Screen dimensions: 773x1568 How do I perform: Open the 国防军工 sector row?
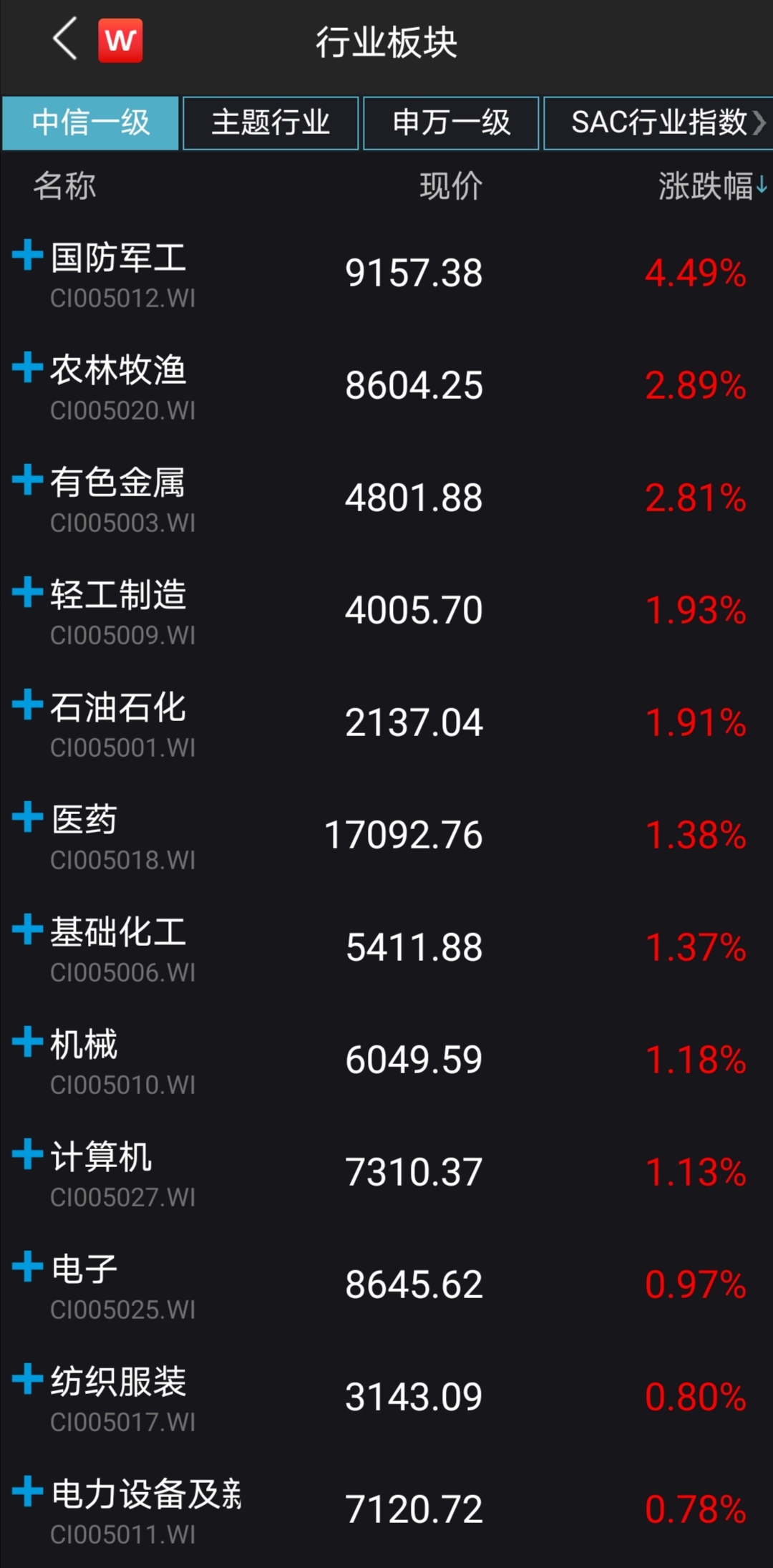386,274
